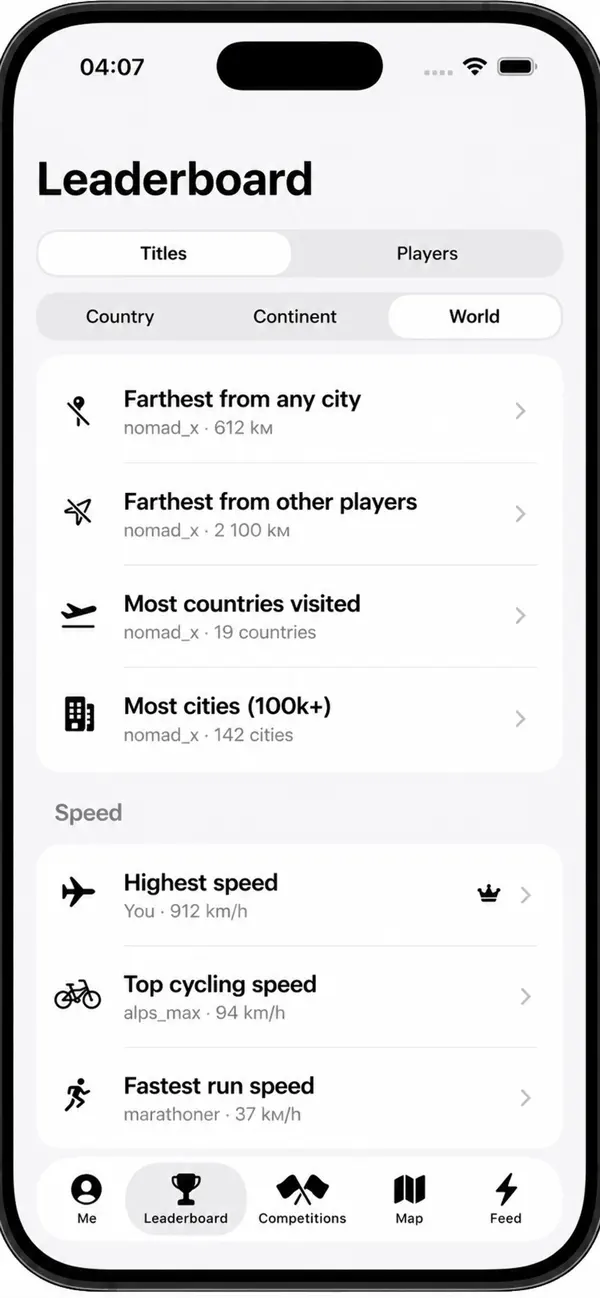This screenshot has width=600, height=1298.
Task: Filter leaderboard by Country
Action: [x=120, y=316]
